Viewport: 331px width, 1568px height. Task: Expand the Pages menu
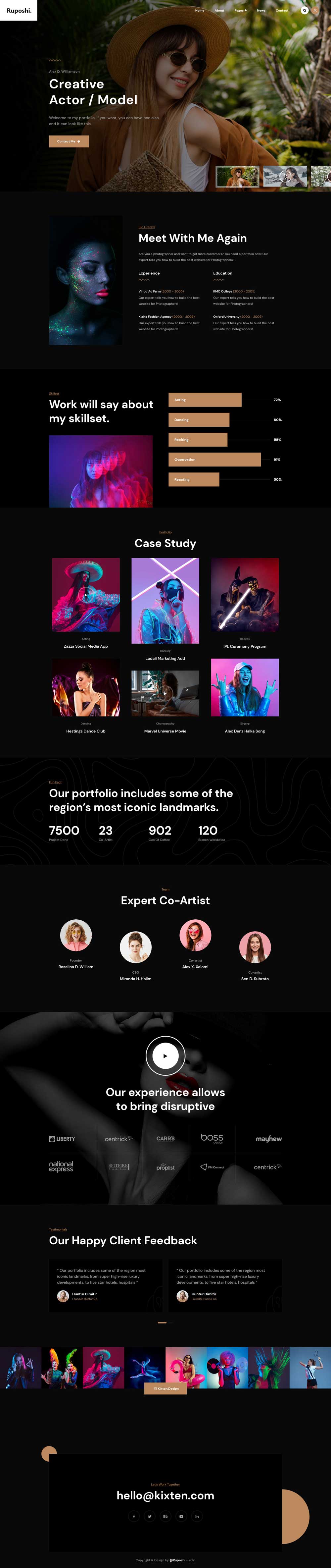(240, 10)
